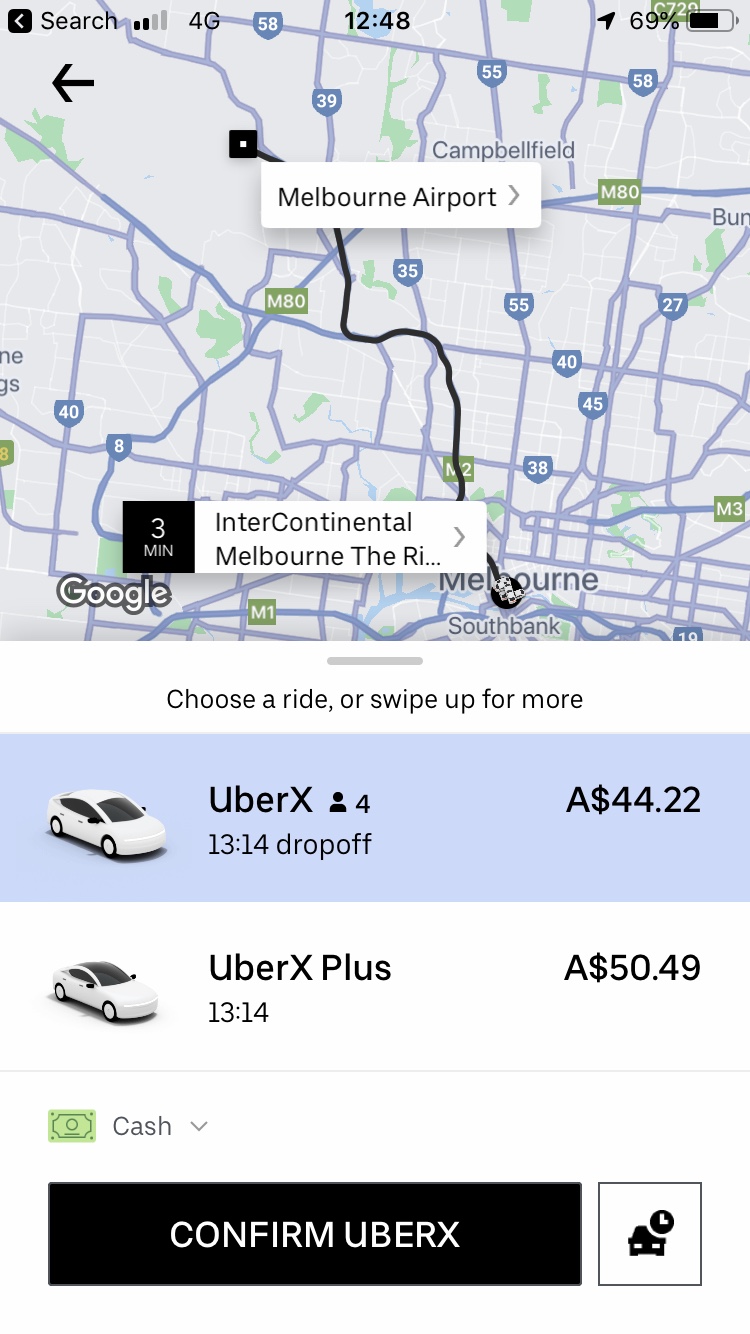Edit the Melbourne Airport pickup location
This screenshot has height=1334, width=750.
[400, 196]
